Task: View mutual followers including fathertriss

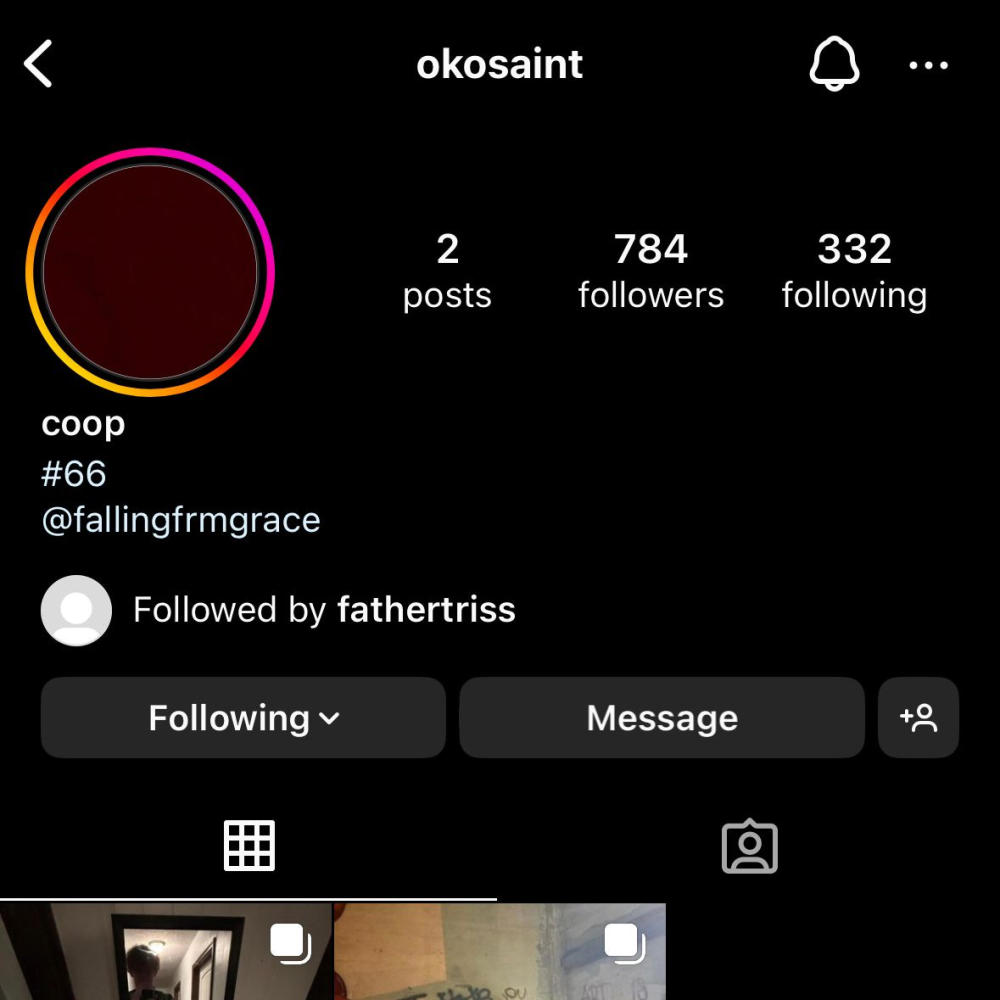Action: pyautogui.click(x=323, y=610)
